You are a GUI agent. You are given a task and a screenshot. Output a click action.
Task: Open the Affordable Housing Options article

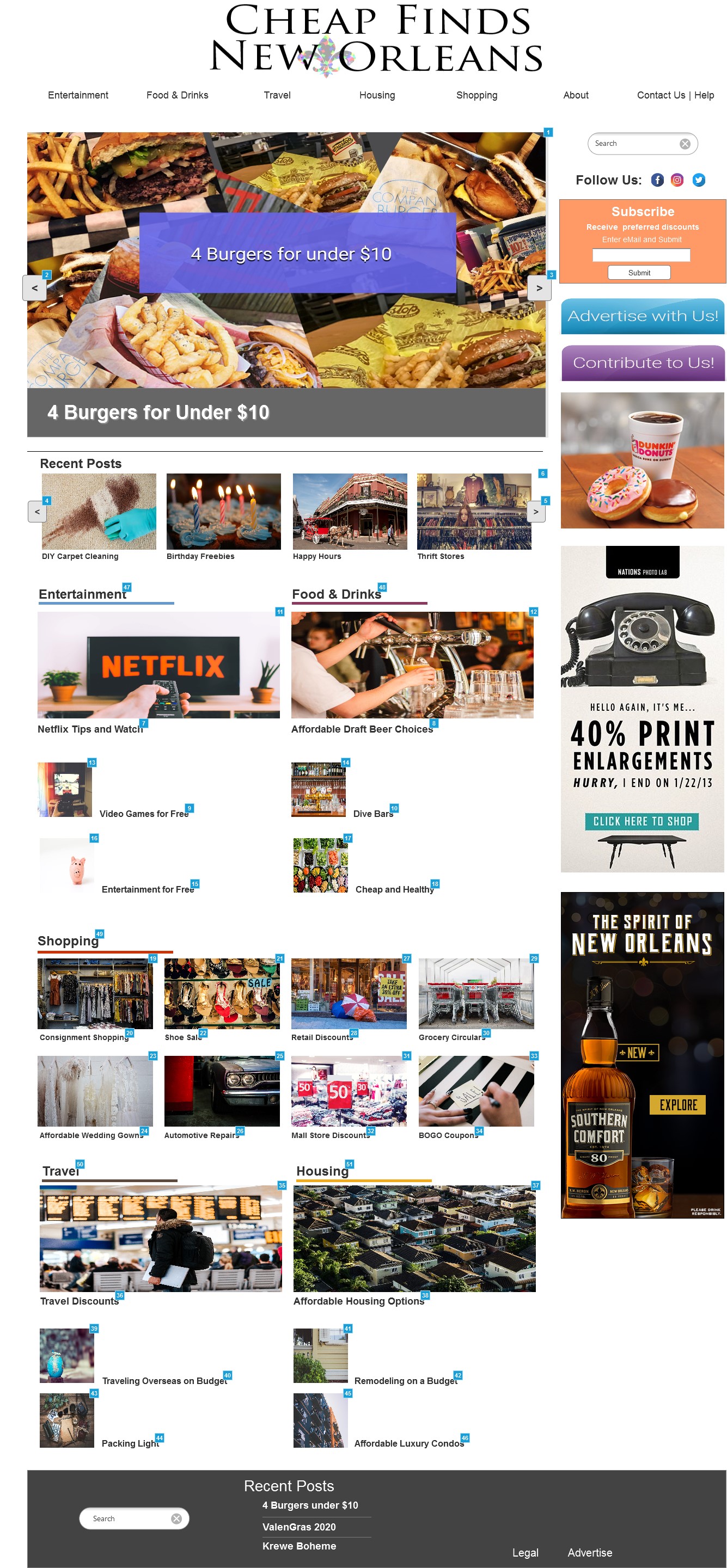[x=359, y=1301]
